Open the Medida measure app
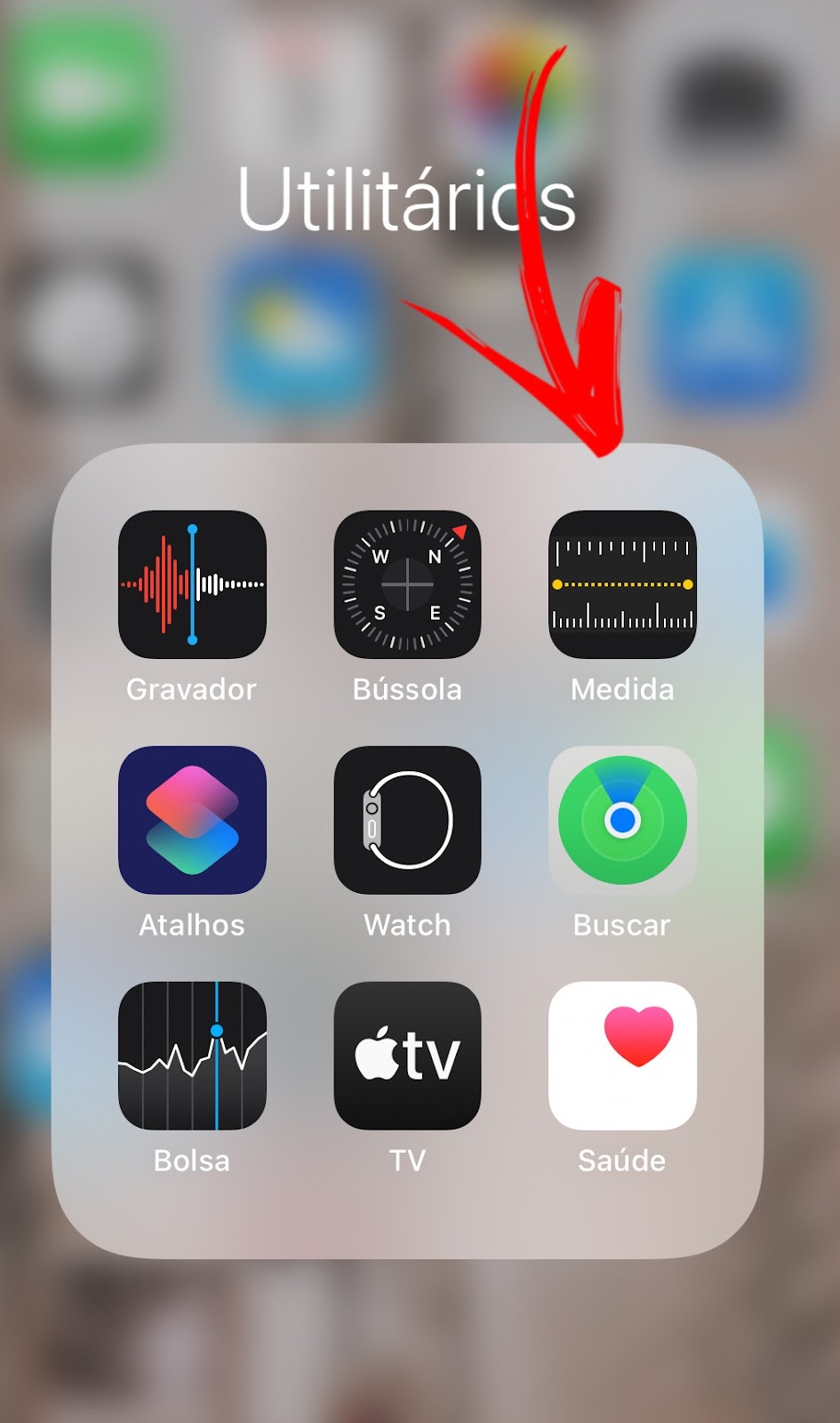The height and width of the screenshot is (1423, 840). (622, 584)
